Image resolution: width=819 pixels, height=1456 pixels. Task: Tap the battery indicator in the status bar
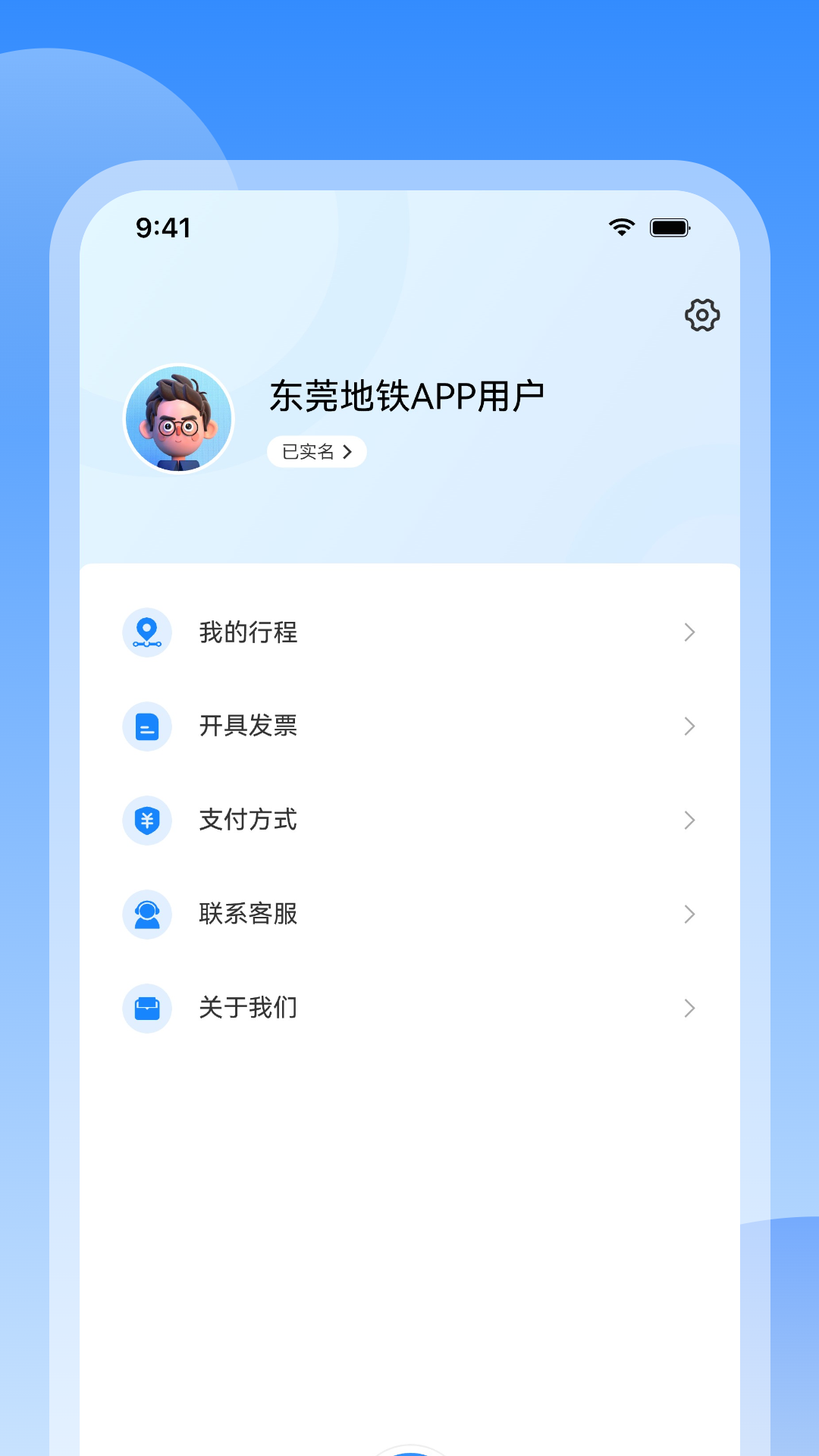(x=670, y=227)
